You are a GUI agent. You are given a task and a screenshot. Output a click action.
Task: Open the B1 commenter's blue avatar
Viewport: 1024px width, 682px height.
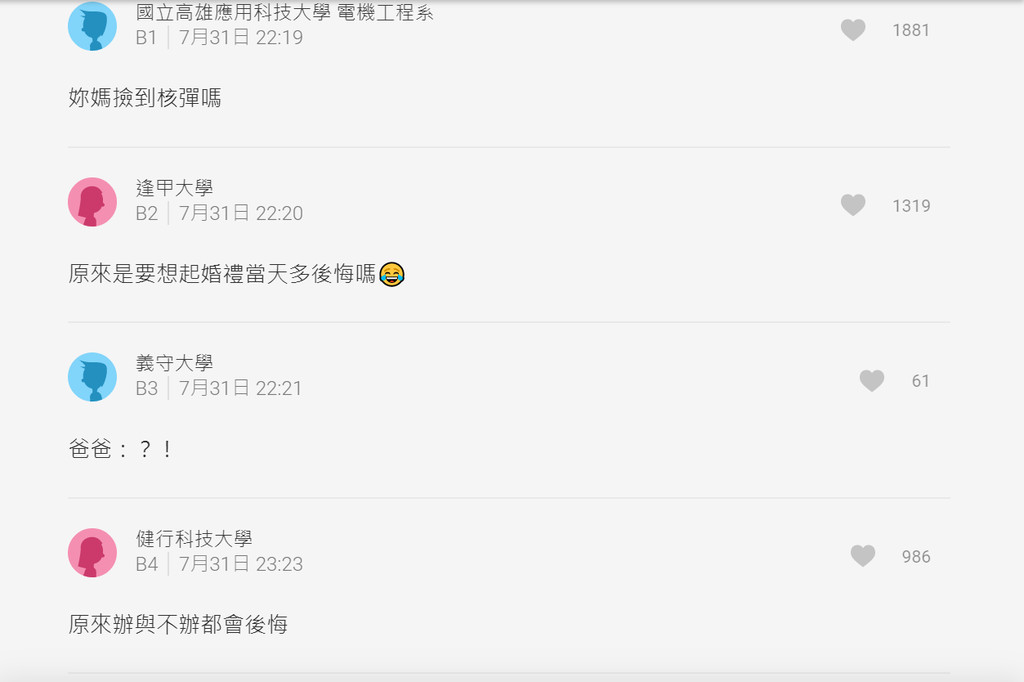click(x=92, y=27)
